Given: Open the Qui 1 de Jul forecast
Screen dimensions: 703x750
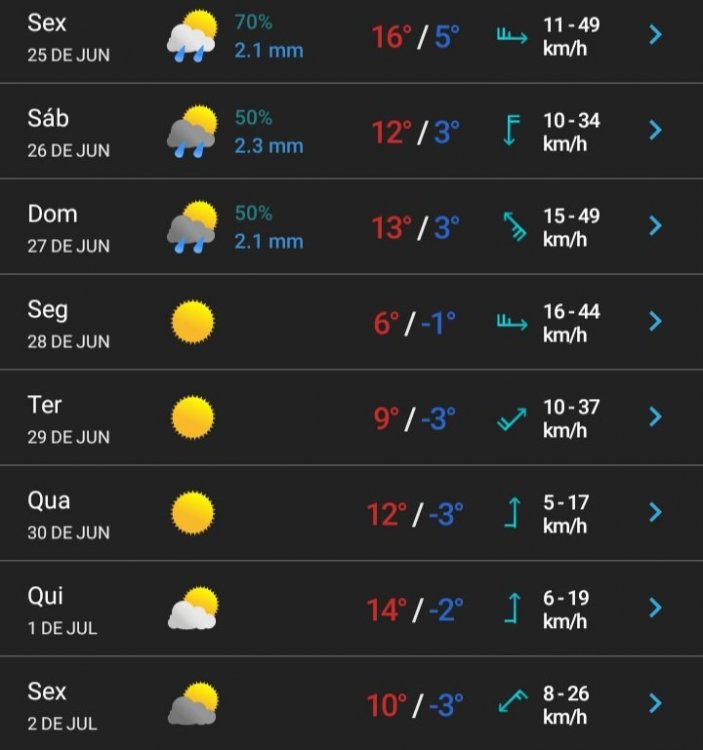Looking at the screenshot, I should pos(655,608).
